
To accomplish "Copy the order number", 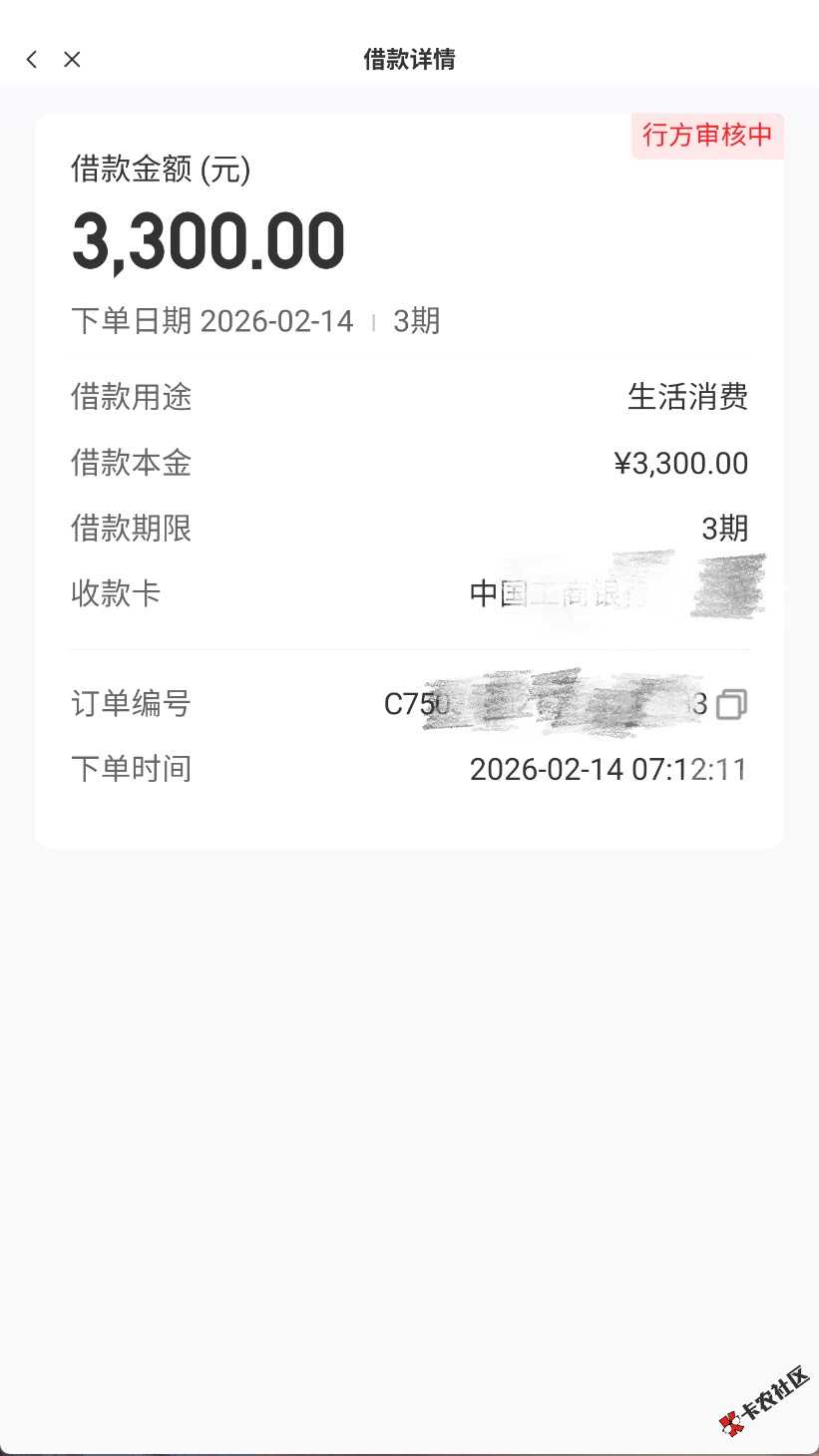I will click(731, 705).
